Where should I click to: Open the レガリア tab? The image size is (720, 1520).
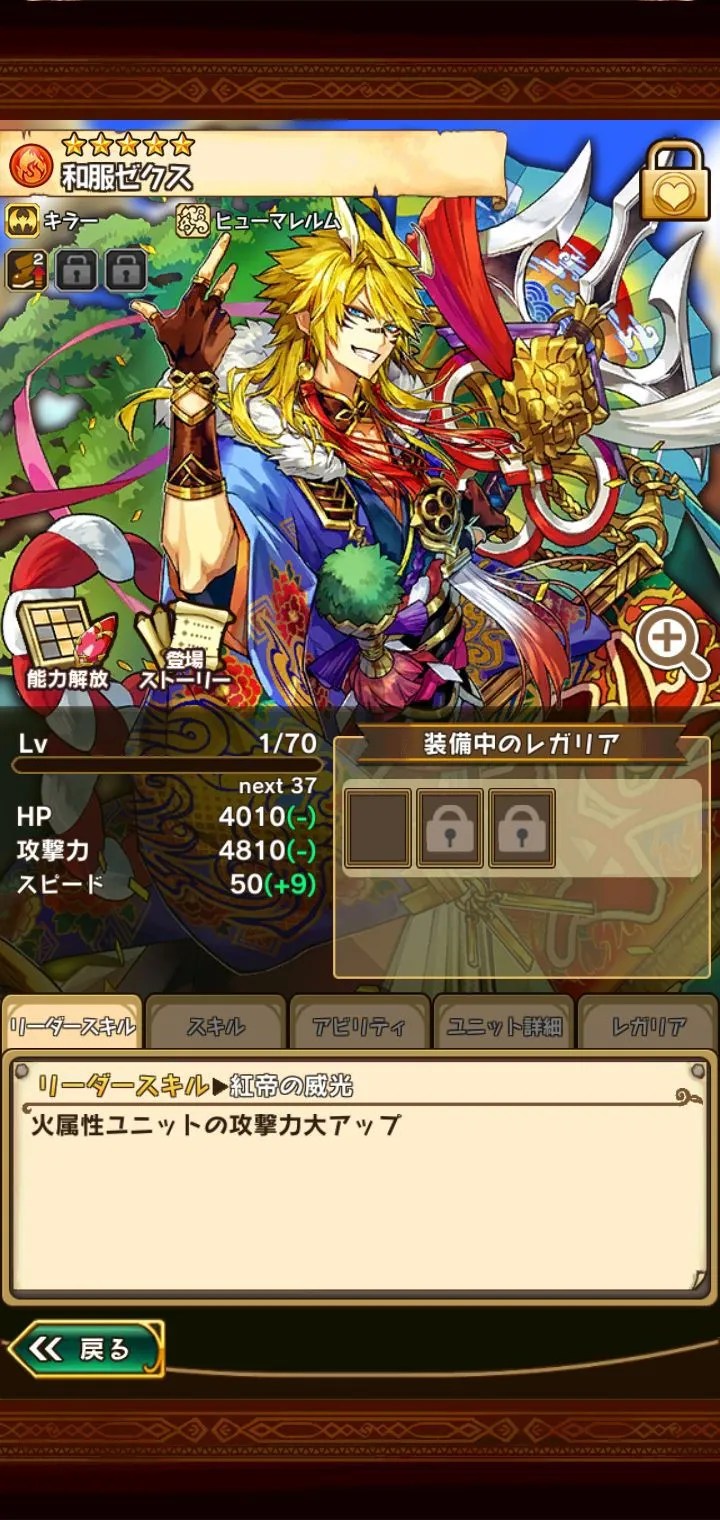click(x=648, y=1025)
